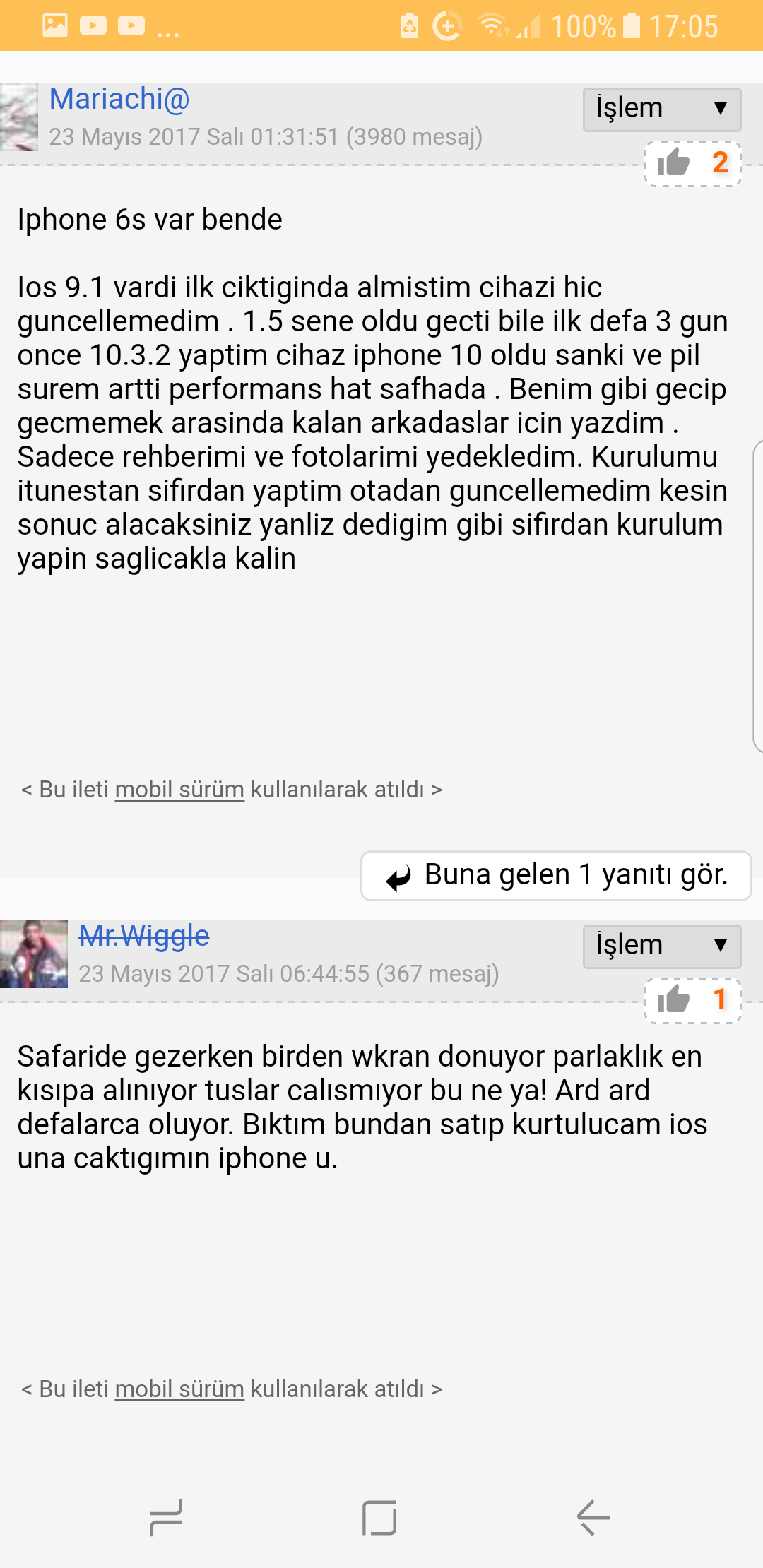Viewport: 763px width, 1568px height.
Task: Tap Mr.Wiggle's avatar picture
Action: (x=34, y=954)
